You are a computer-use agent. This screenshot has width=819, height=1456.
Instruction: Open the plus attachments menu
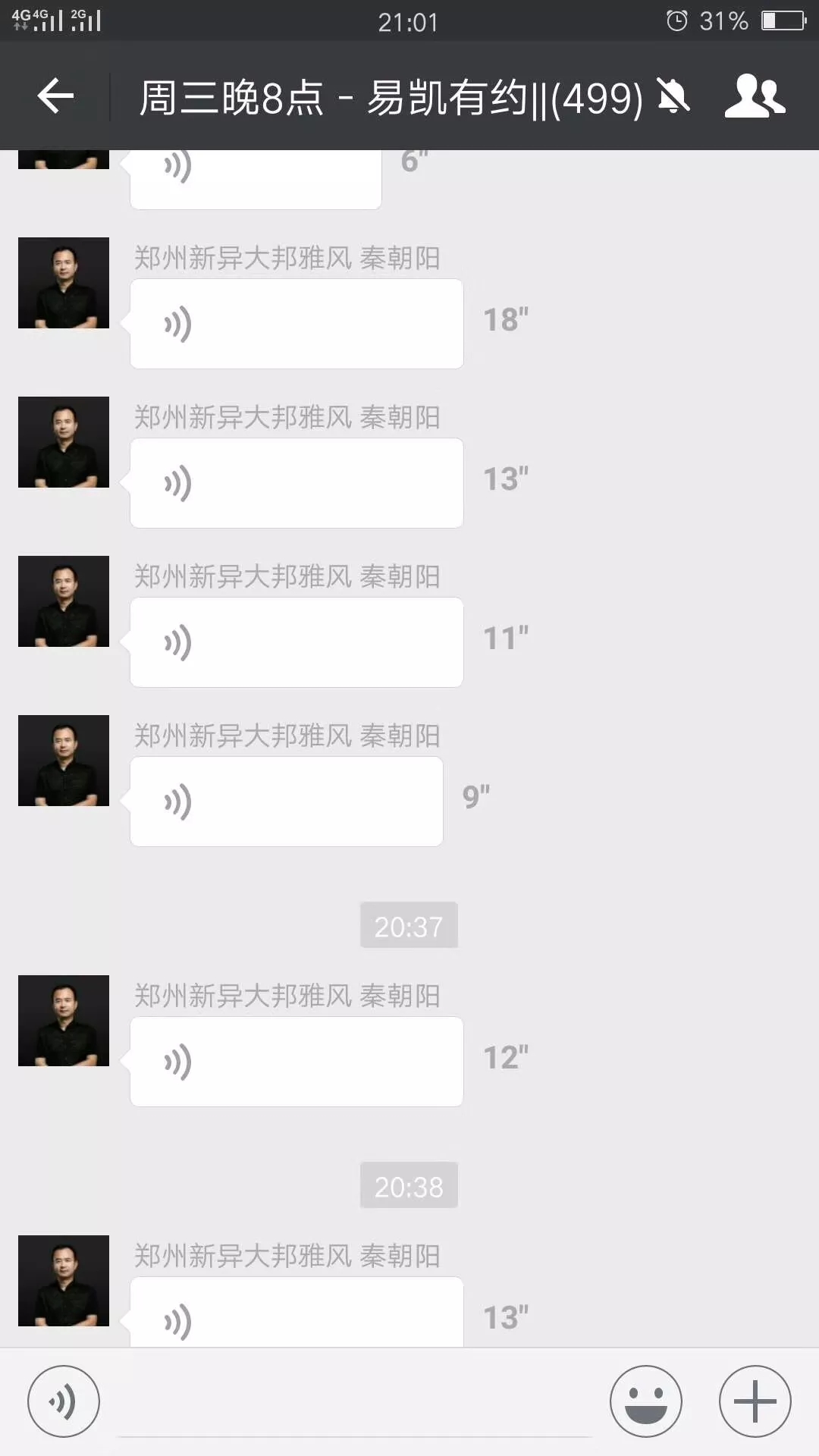755,1401
